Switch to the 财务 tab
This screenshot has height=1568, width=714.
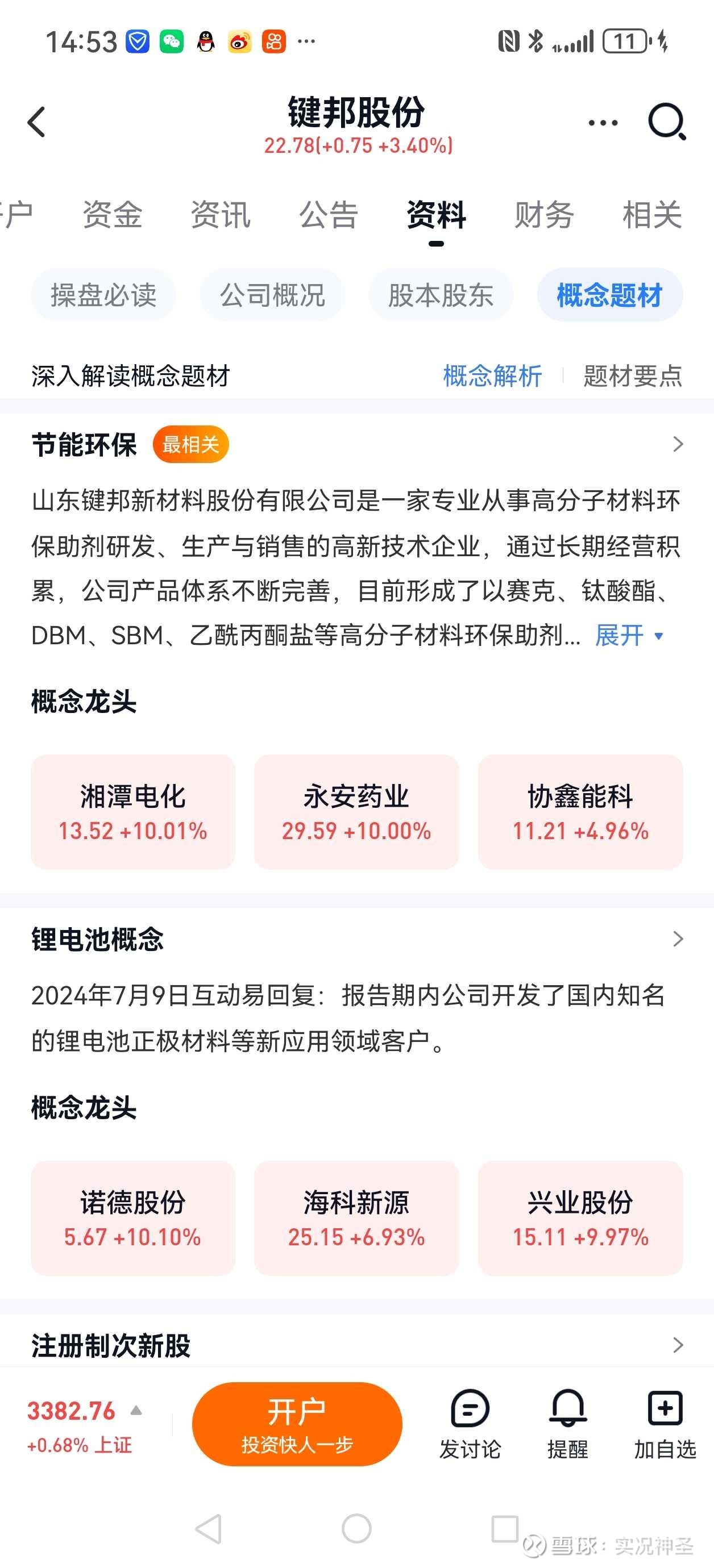(544, 215)
